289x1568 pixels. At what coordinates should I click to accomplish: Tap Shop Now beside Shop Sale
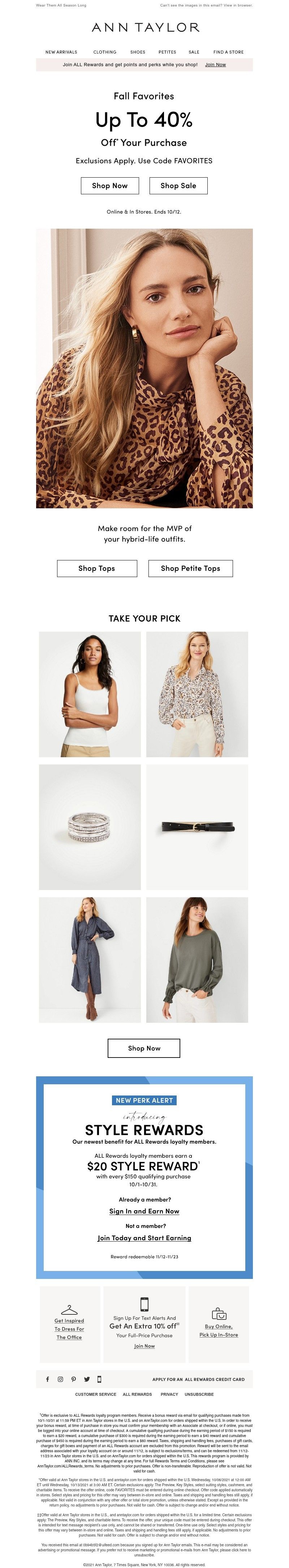coord(109,186)
